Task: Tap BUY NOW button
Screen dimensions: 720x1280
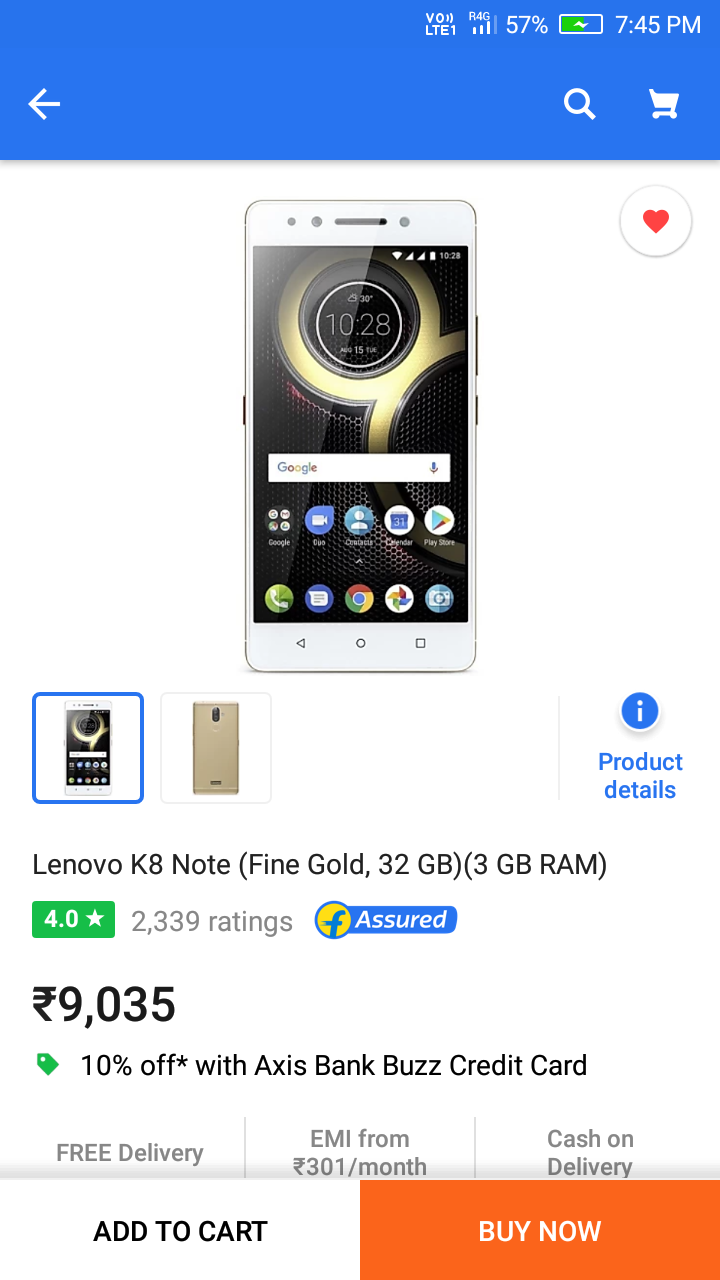Action: click(540, 1230)
